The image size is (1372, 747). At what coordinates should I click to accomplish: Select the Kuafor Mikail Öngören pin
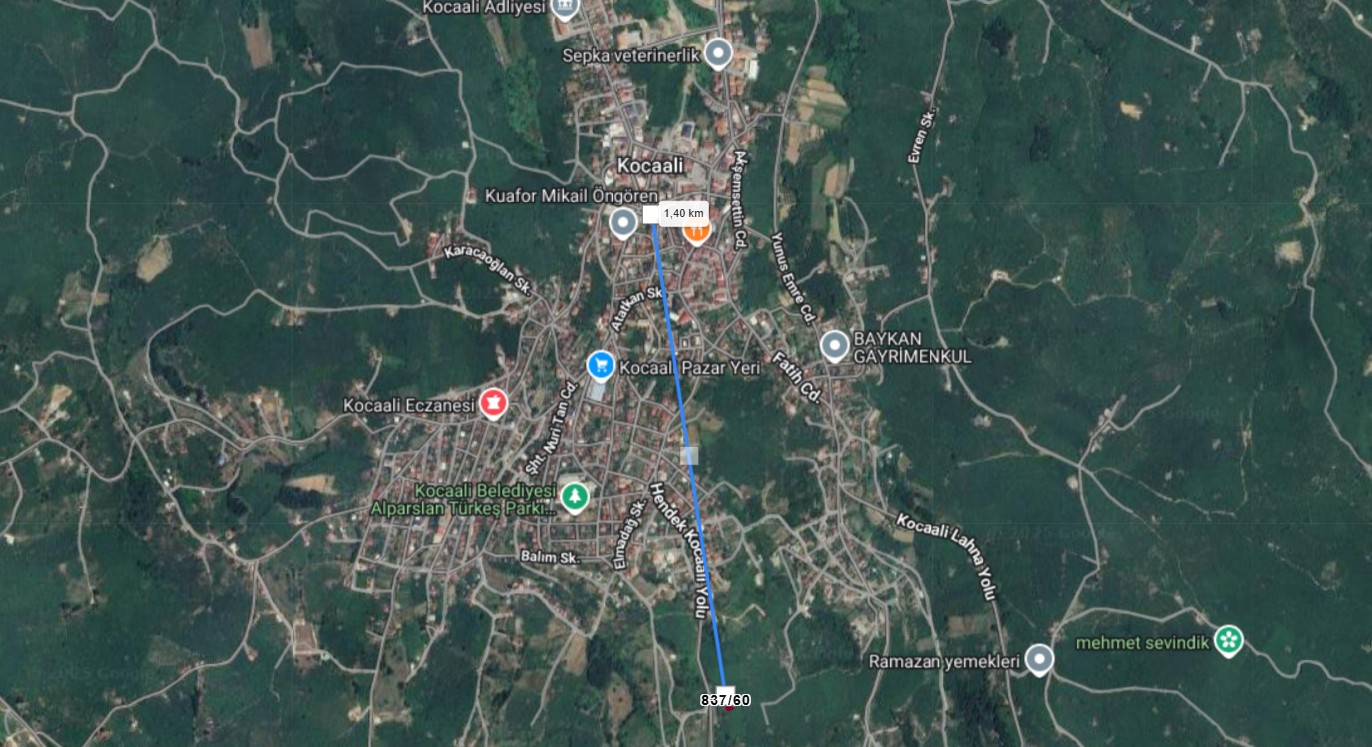coord(623,221)
